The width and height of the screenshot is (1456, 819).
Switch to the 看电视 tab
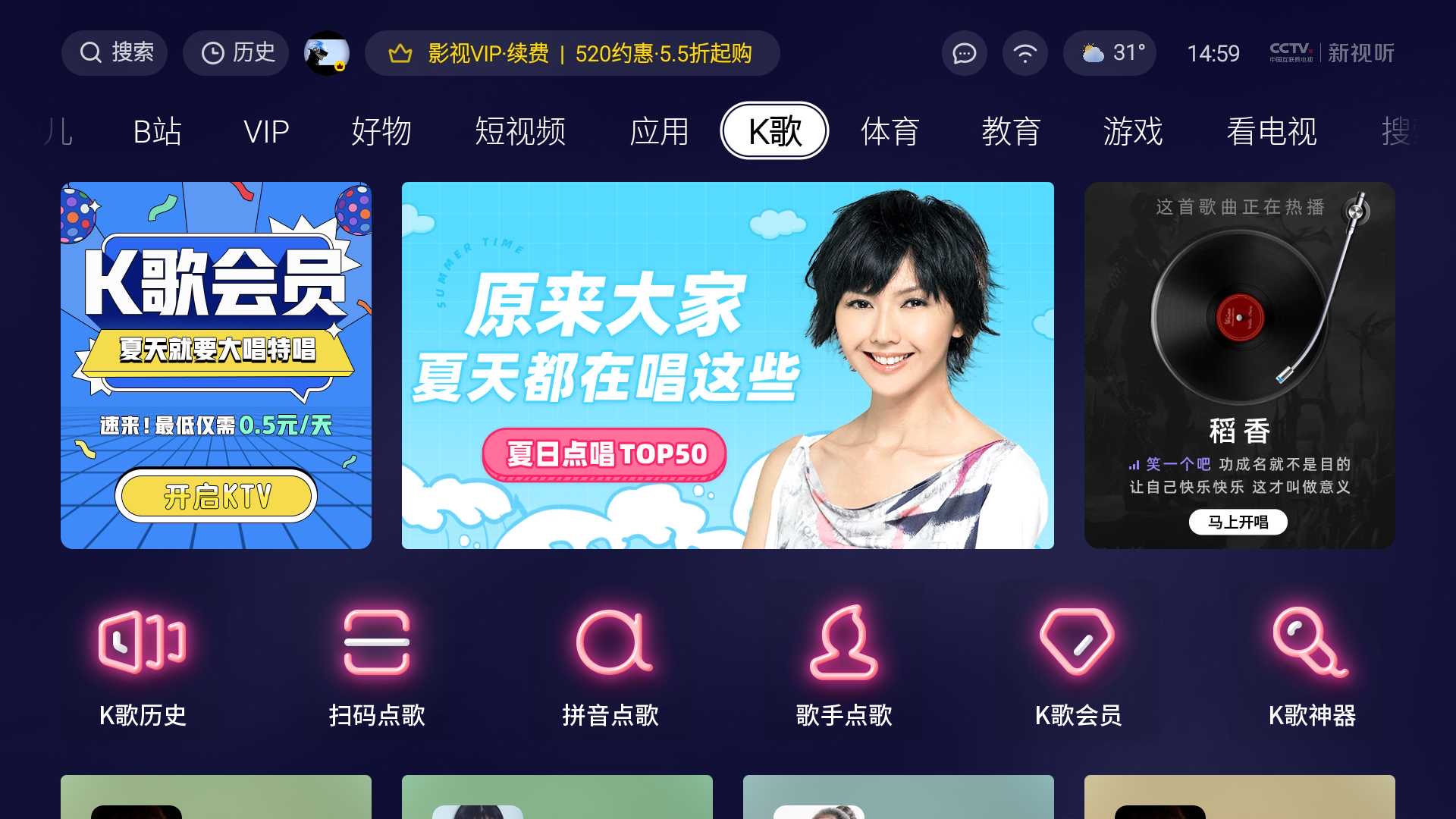point(1272,131)
